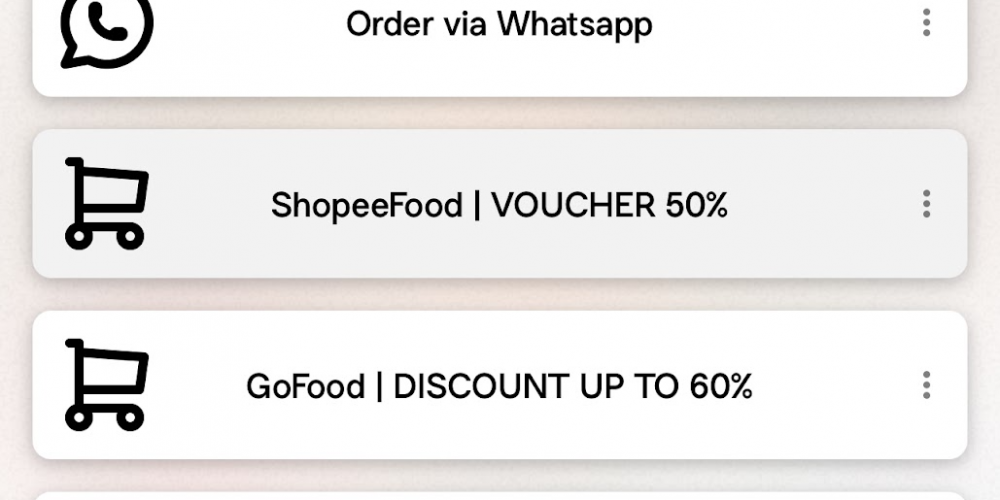1000x500 pixels.
Task: Open three-dot menu beside GoFood link
Action: [x=926, y=384]
